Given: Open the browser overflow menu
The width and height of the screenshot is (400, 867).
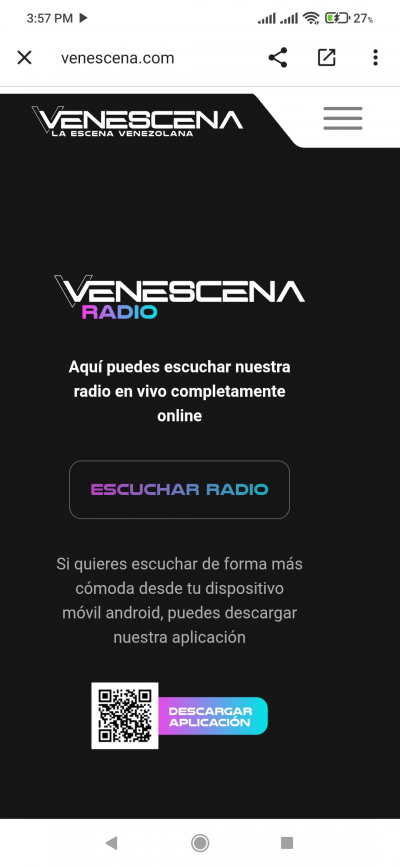Looking at the screenshot, I should [376, 58].
